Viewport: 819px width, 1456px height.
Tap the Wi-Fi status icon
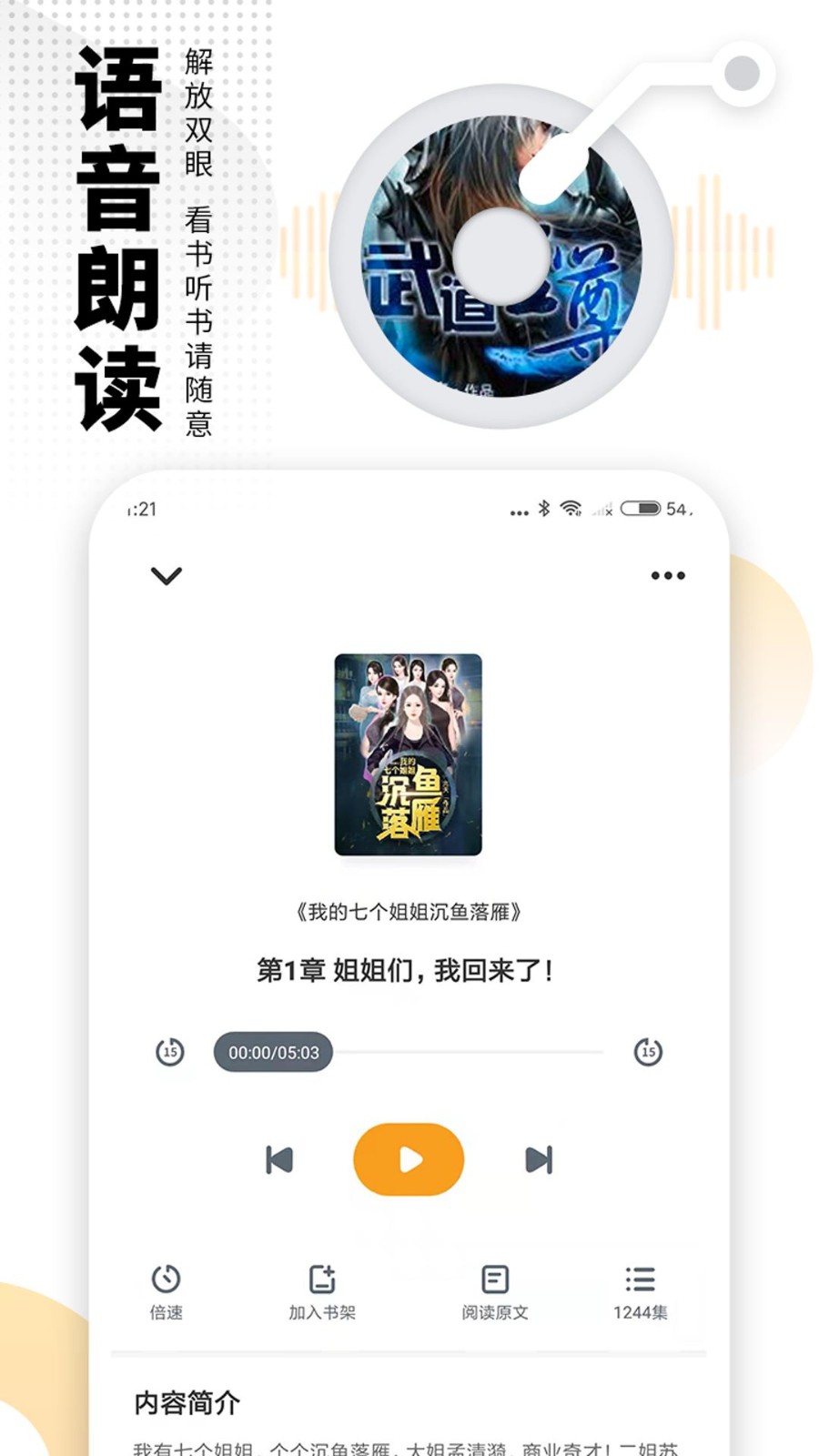coord(571,511)
